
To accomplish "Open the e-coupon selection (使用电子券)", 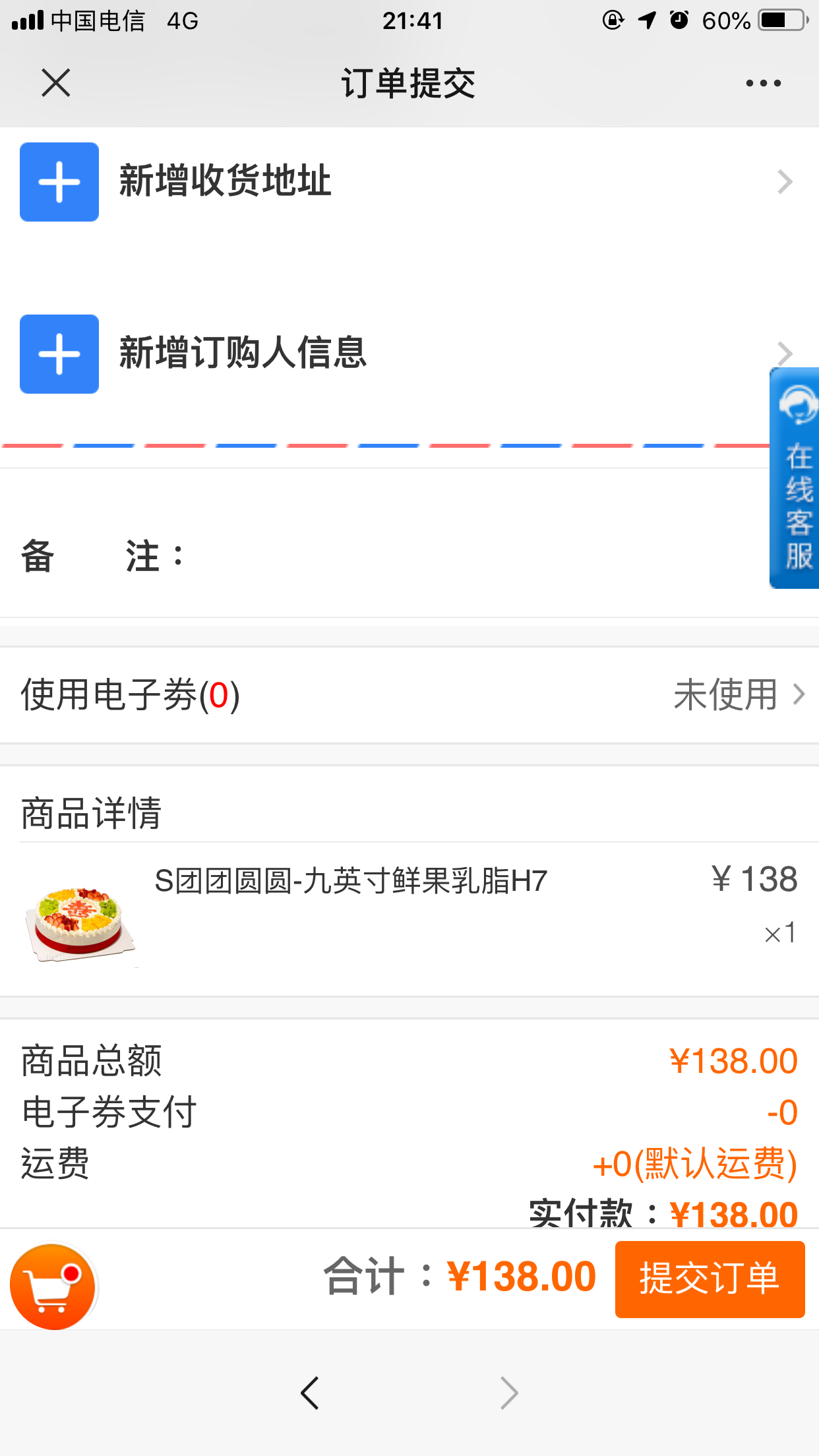I will [409, 695].
